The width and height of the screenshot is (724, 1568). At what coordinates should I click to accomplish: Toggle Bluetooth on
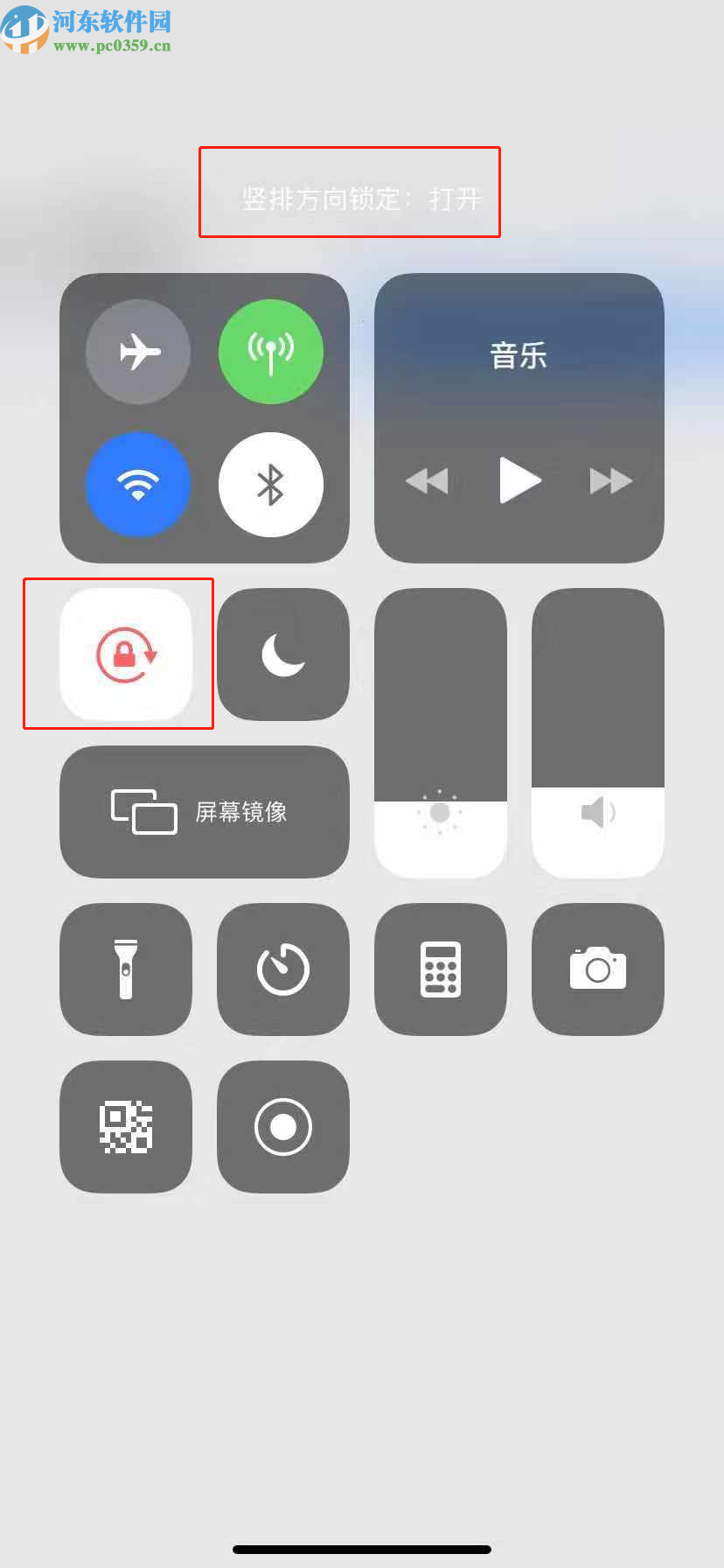pos(271,486)
